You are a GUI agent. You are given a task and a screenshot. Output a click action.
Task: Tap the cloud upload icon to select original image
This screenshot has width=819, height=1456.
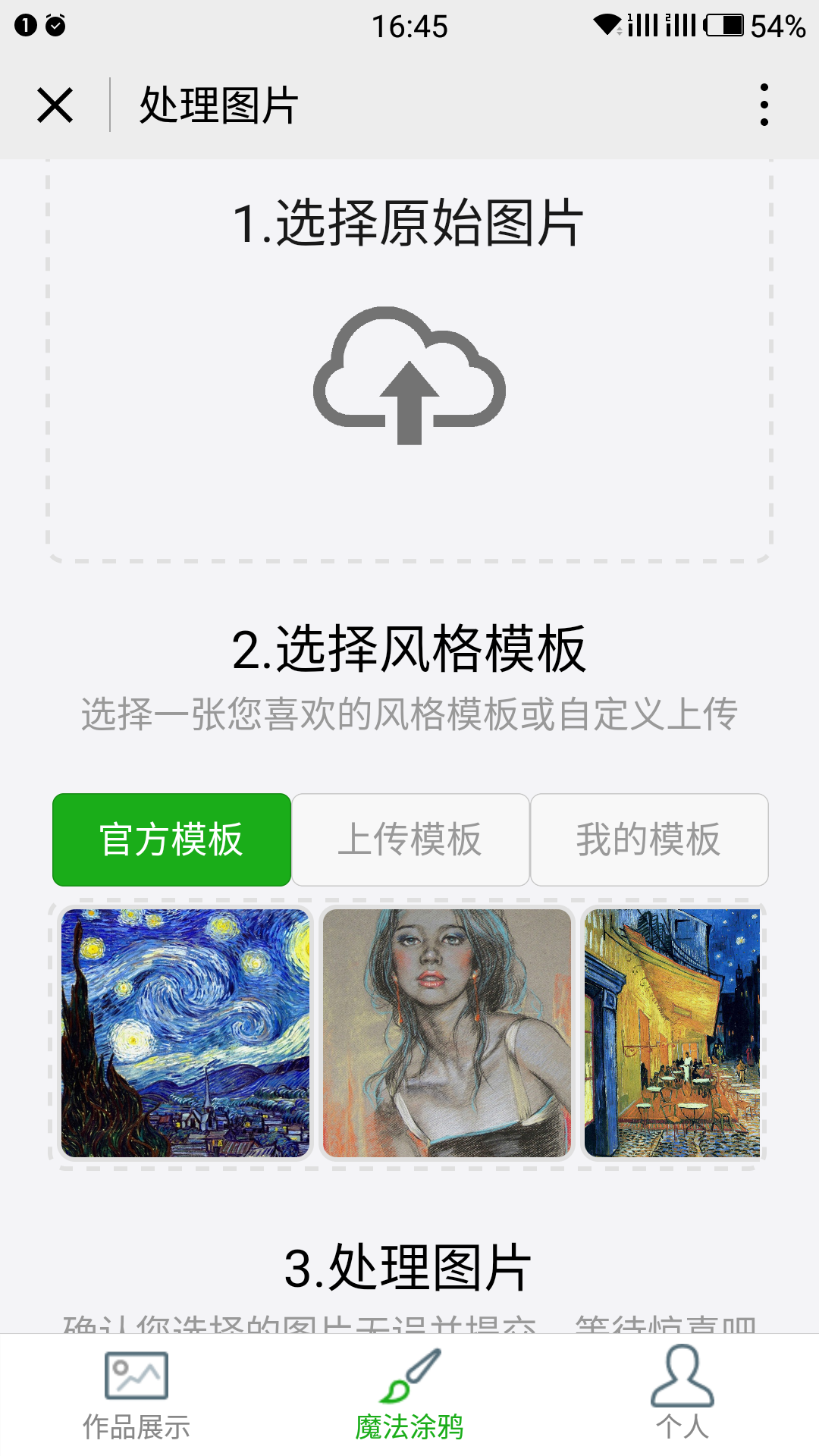[409, 375]
